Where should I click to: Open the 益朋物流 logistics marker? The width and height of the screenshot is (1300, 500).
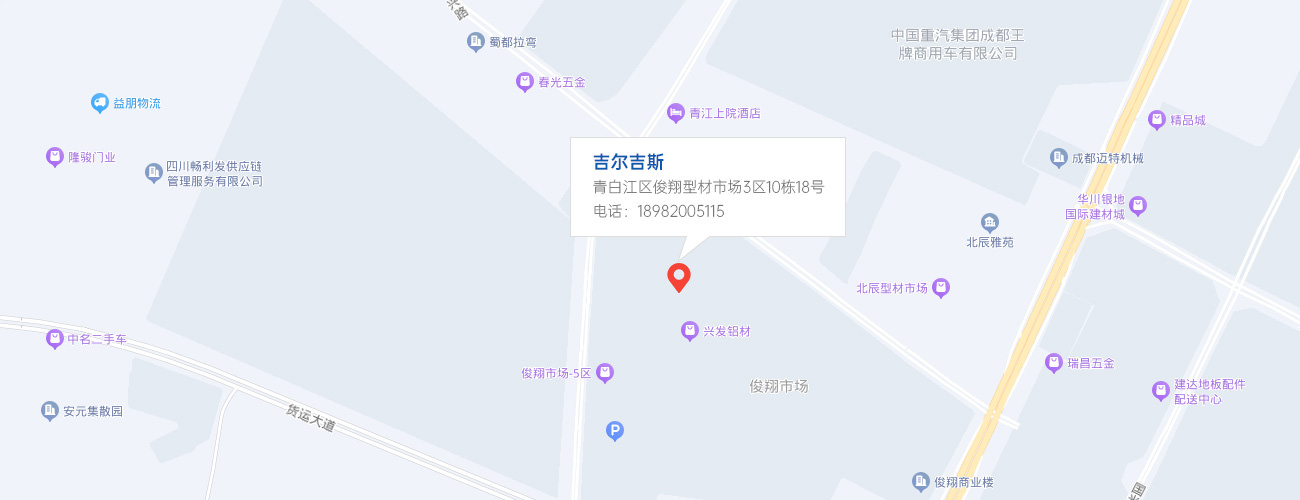click(x=99, y=103)
